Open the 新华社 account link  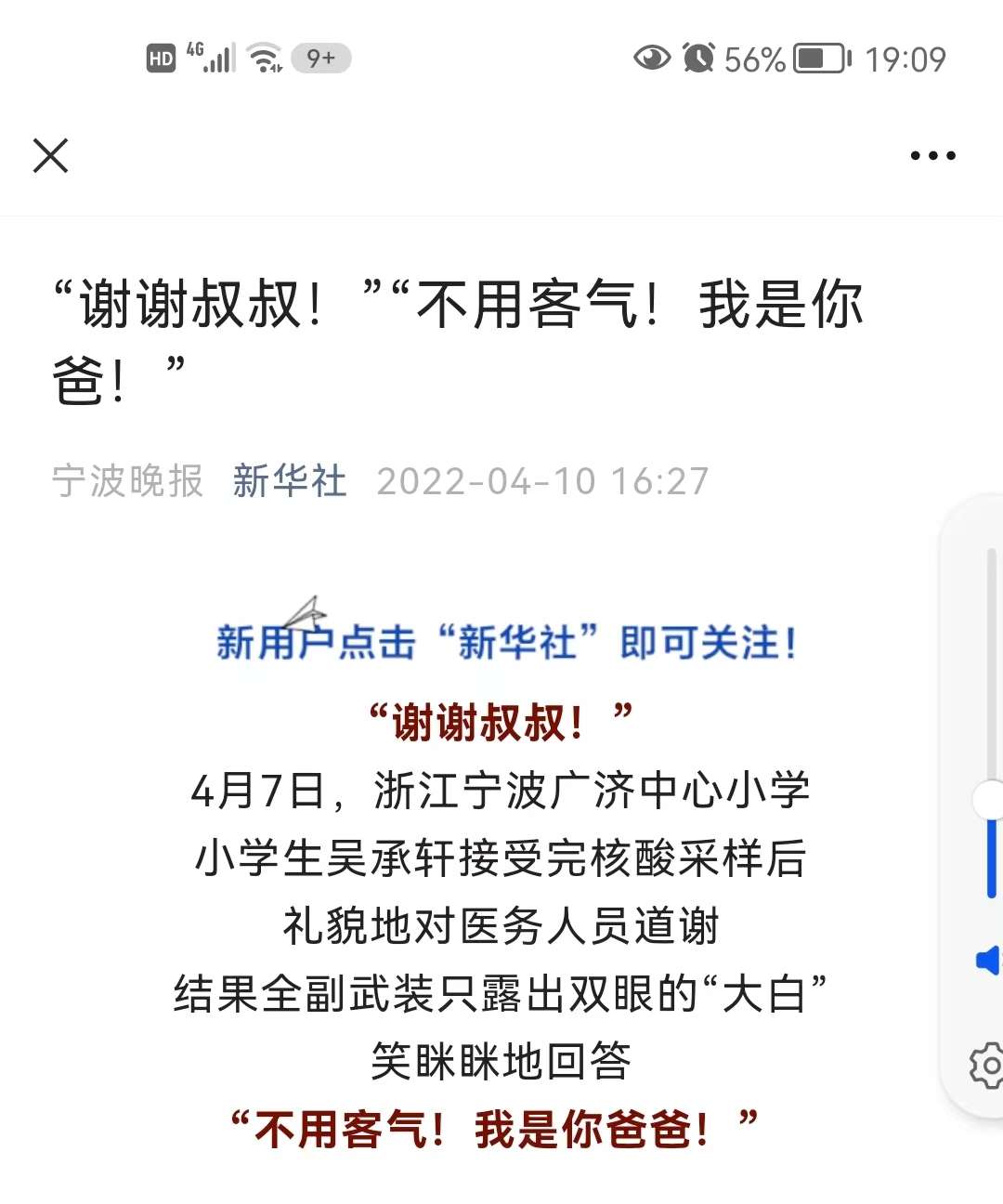tap(289, 481)
